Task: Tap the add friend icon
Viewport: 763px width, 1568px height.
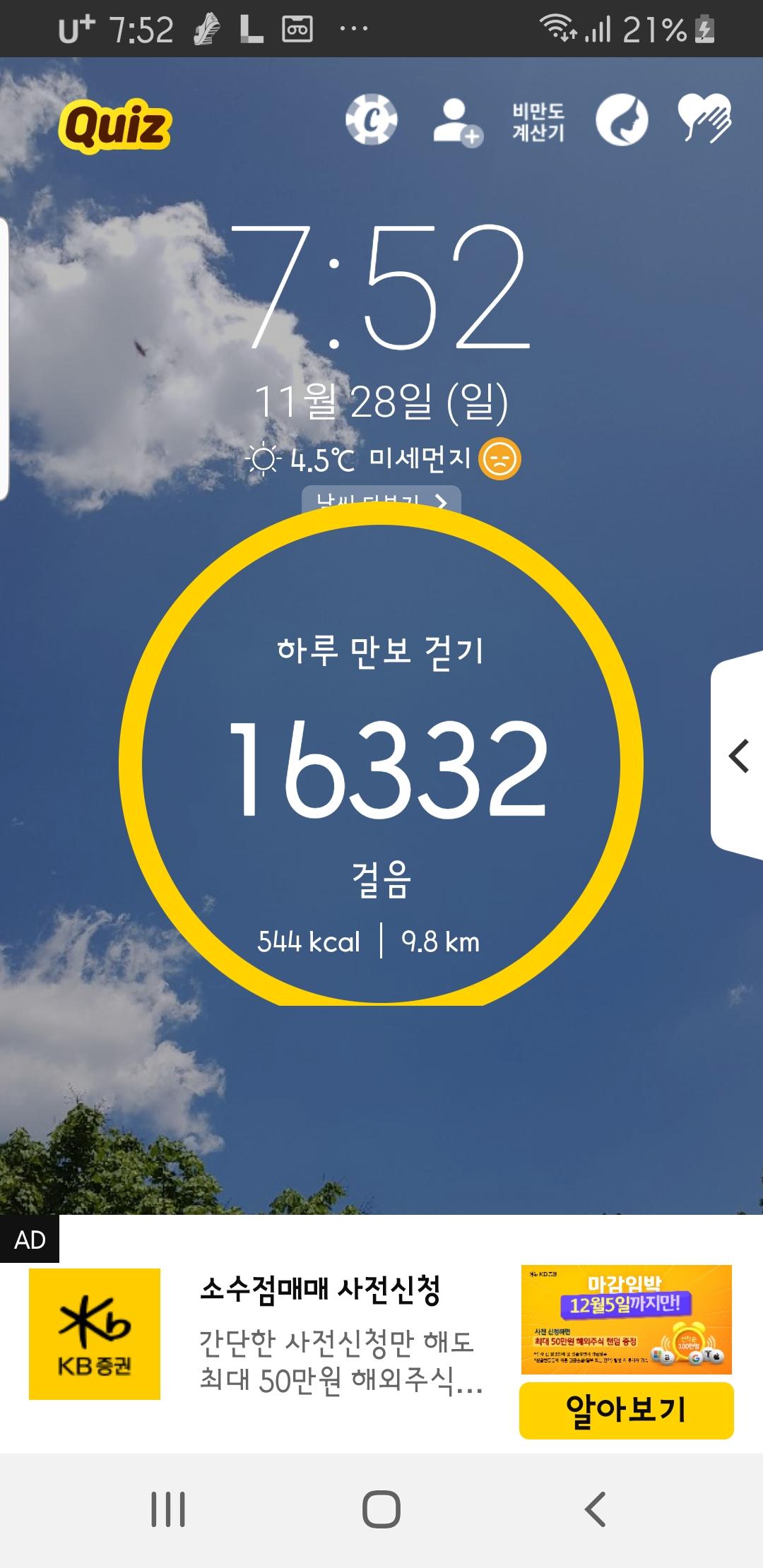Action: (x=457, y=121)
